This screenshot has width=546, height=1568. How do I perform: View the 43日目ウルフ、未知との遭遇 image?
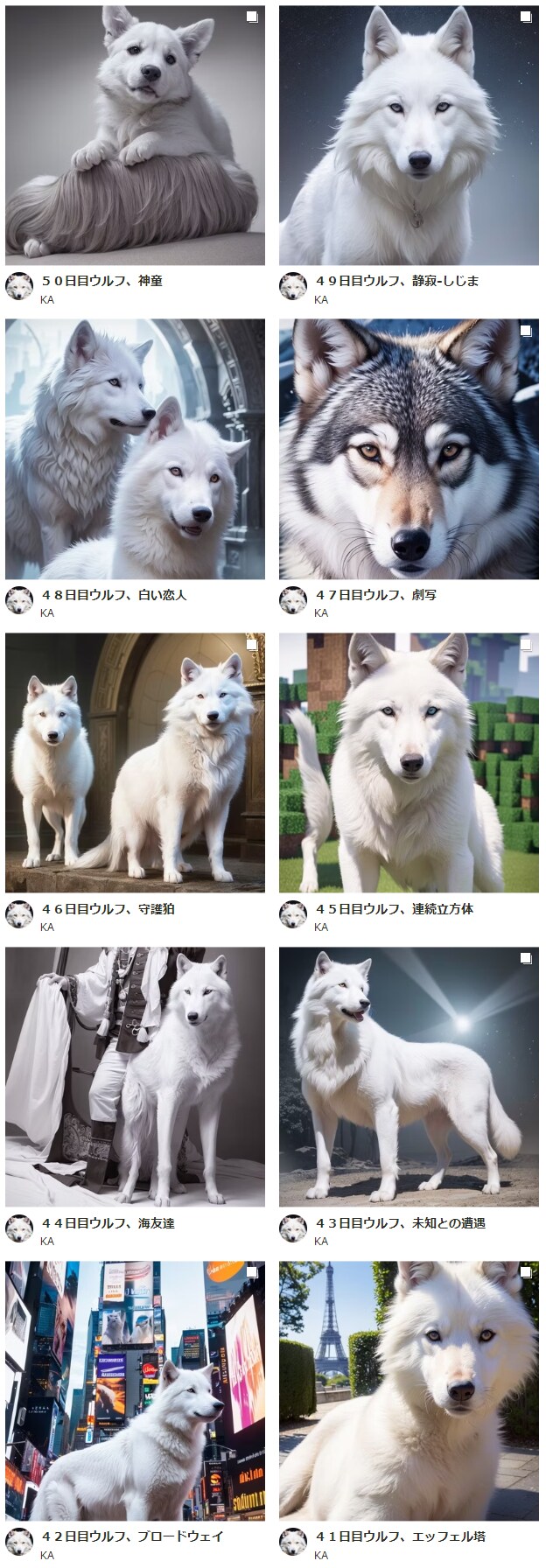click(x=409, y=1077)
